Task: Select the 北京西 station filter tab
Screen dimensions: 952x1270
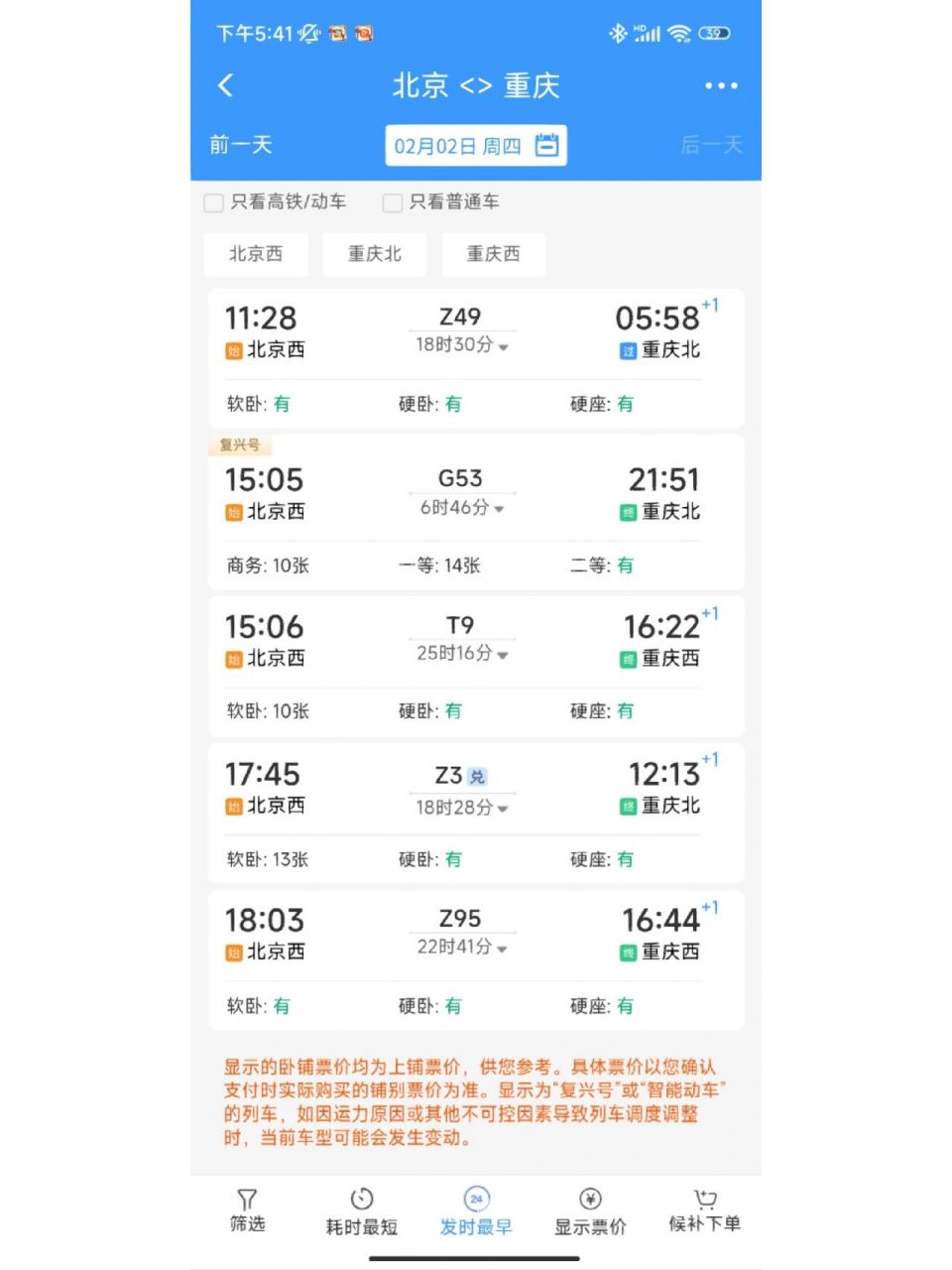Action: 256,255
